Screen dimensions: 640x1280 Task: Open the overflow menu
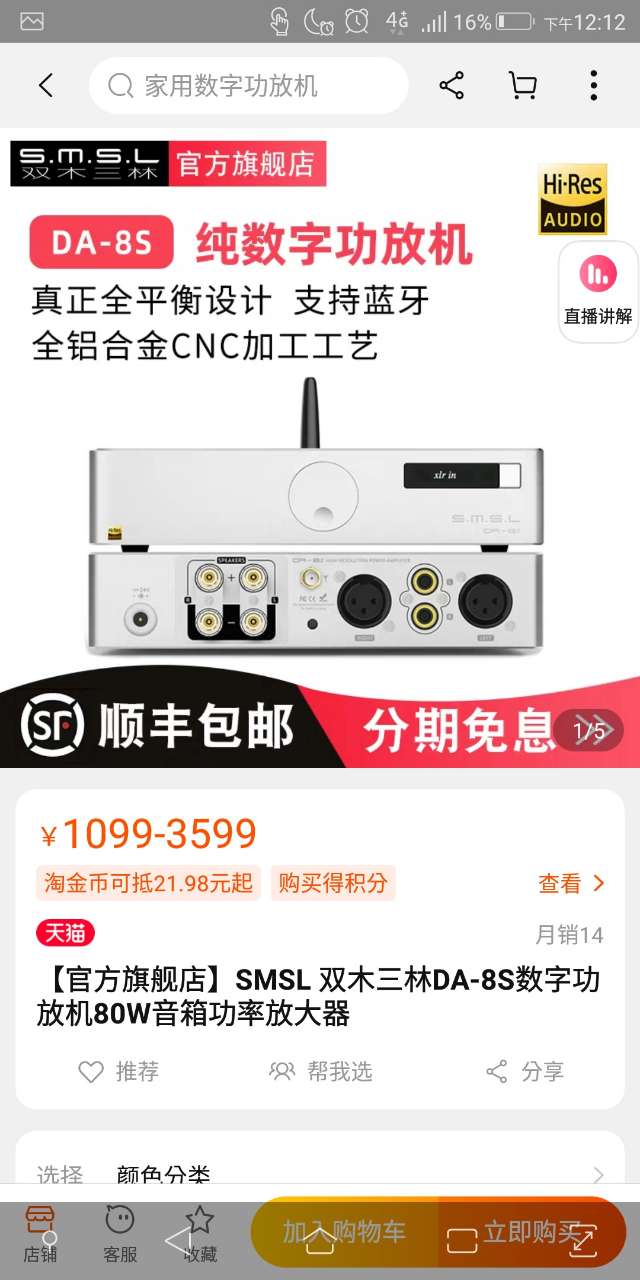click(x=593, y=86)
